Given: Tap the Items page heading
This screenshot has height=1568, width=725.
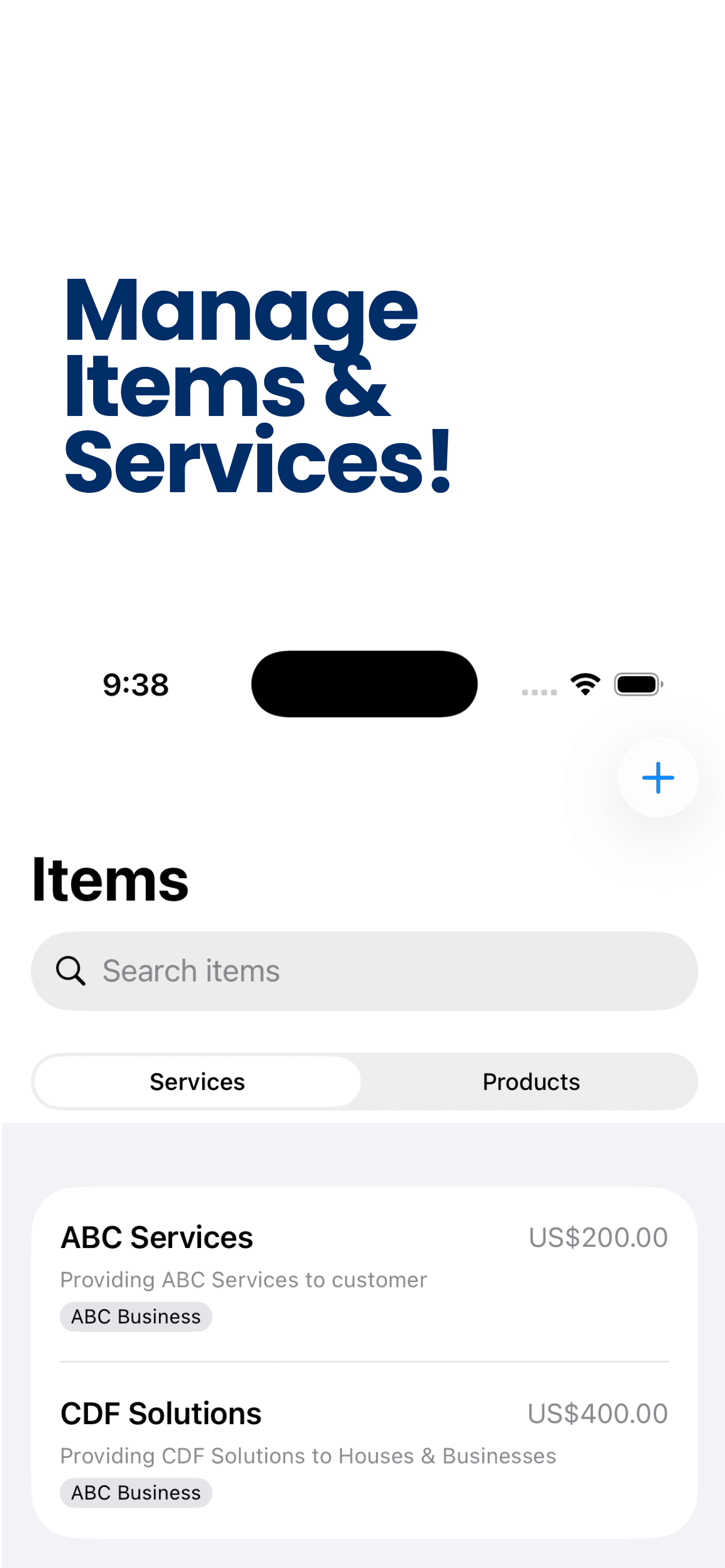Looking at the screenshot, I should click(110, 877).
